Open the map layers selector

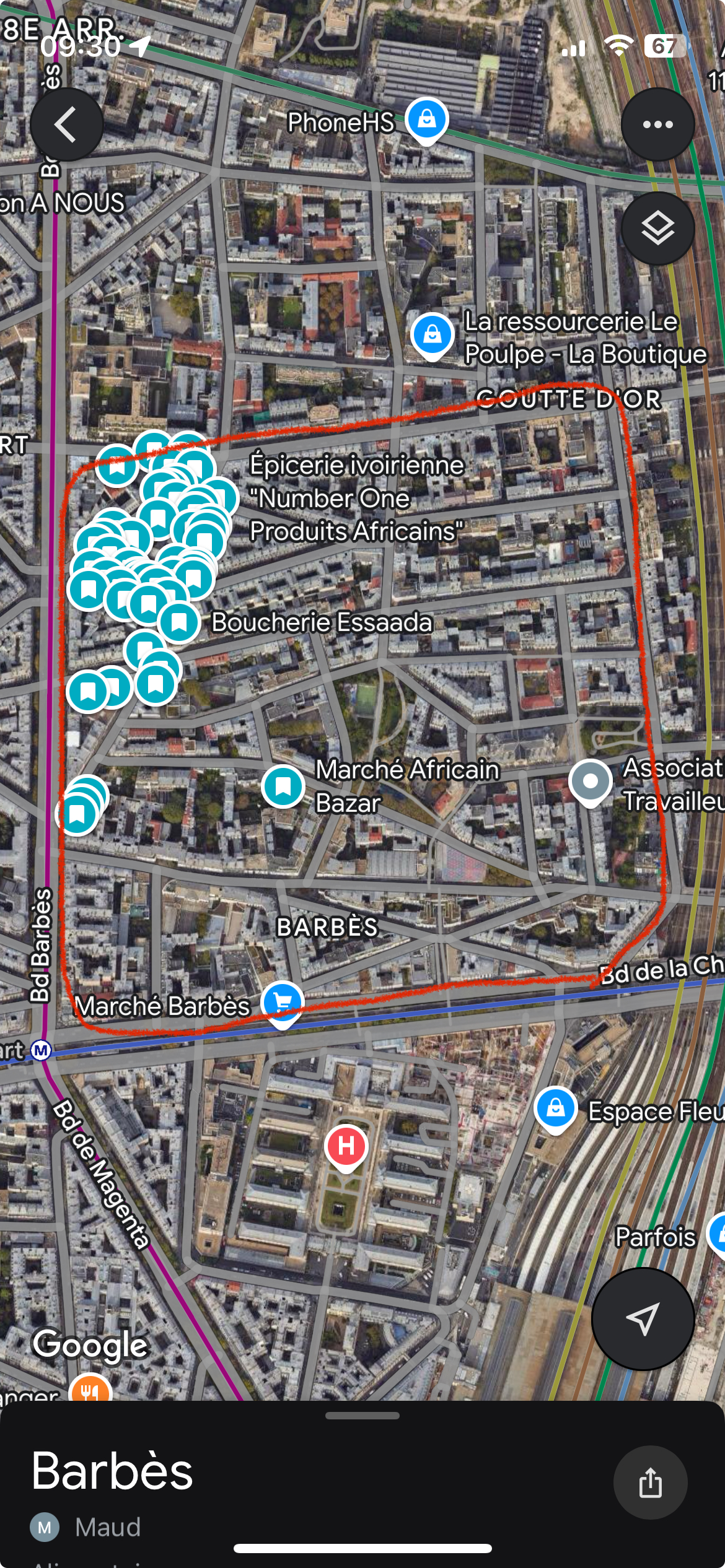[x=657, y=229]
